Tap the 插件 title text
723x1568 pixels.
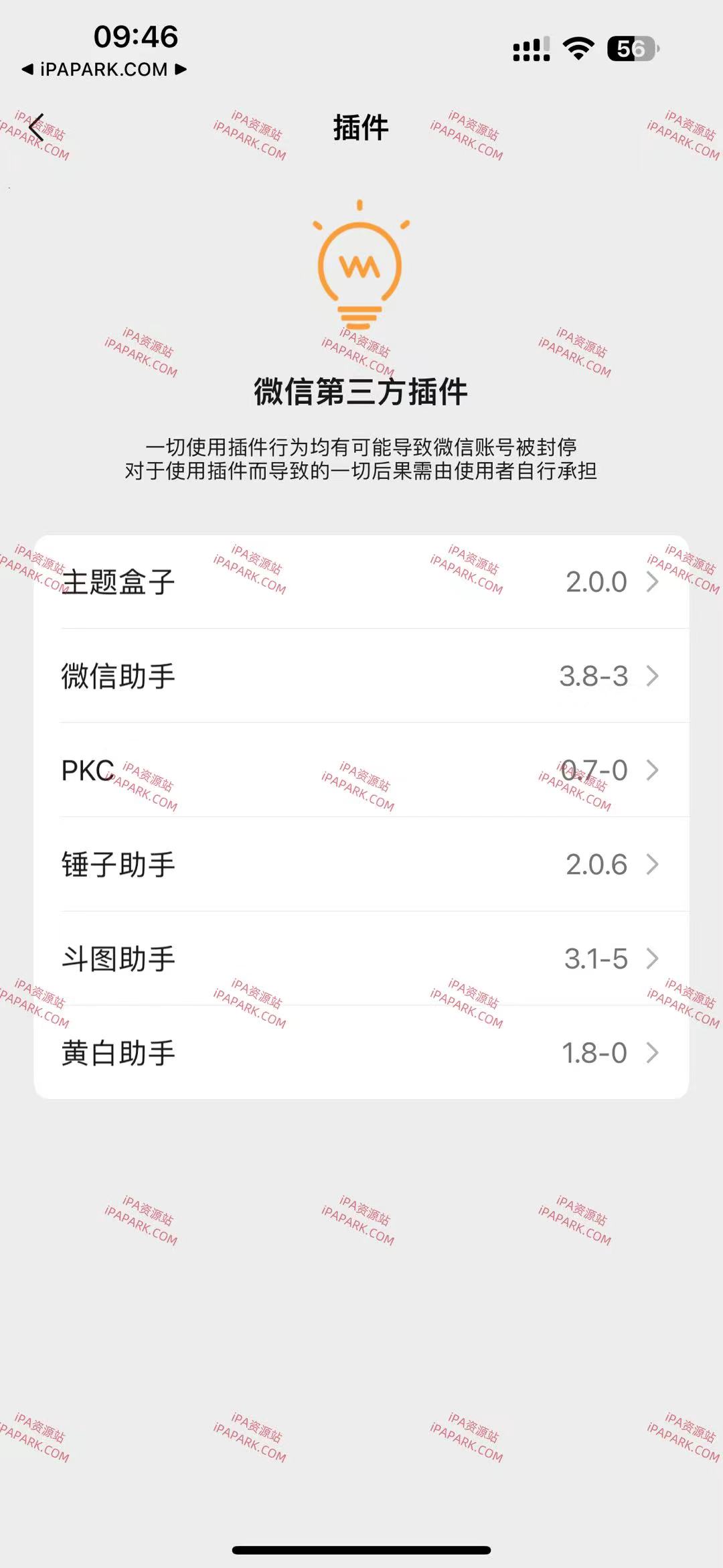click(x=361, y=127)
